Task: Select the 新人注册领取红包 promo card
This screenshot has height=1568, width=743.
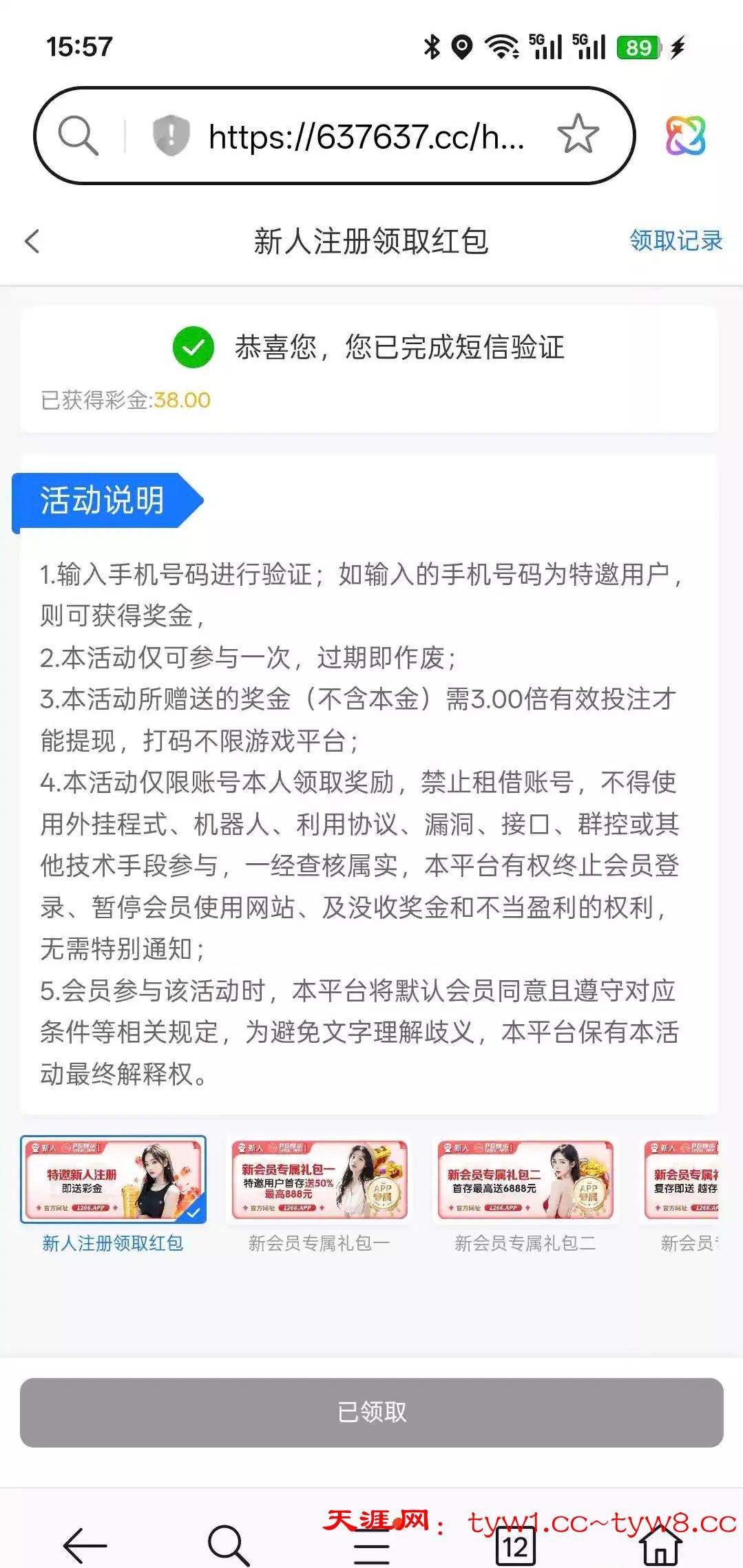Action: 113,1180
